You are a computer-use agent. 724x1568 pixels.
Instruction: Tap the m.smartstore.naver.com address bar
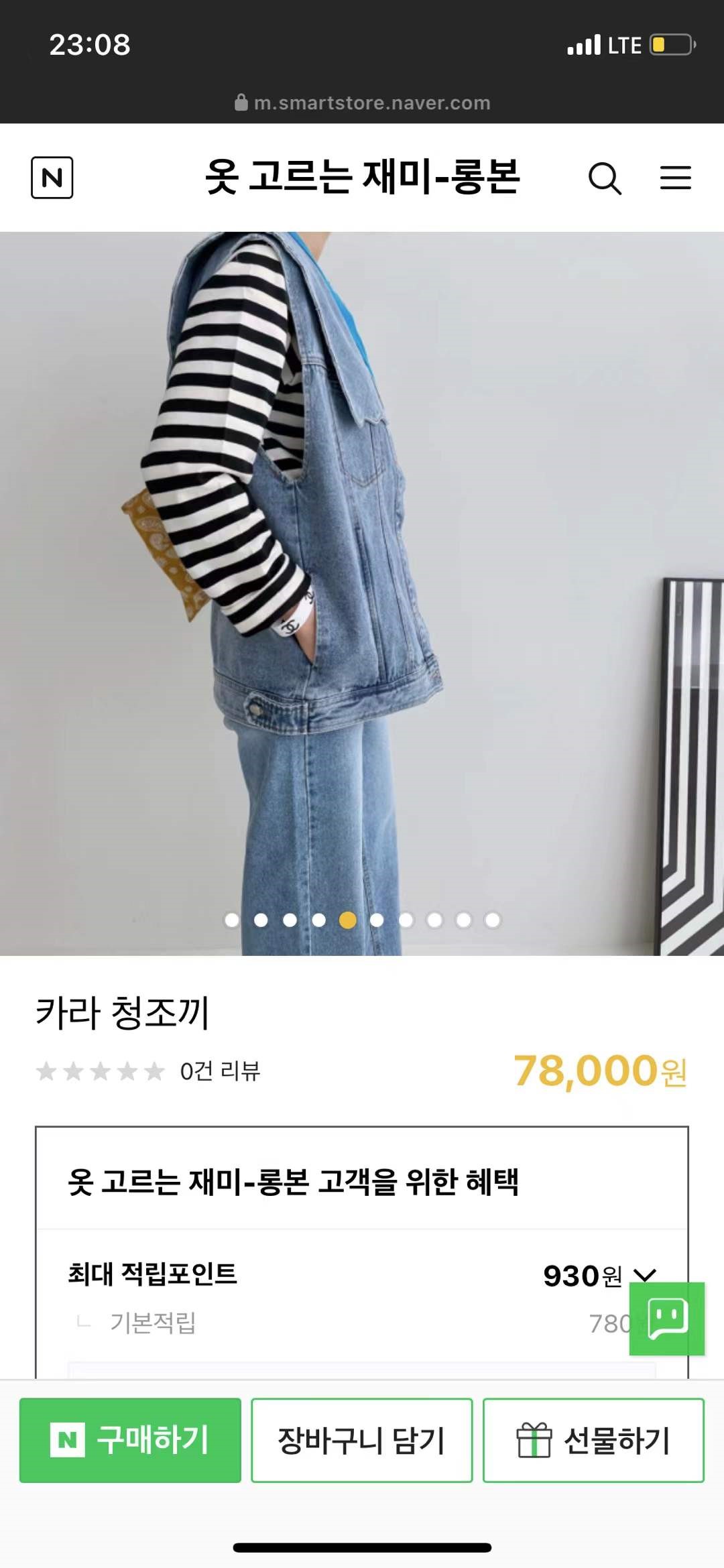362,103
